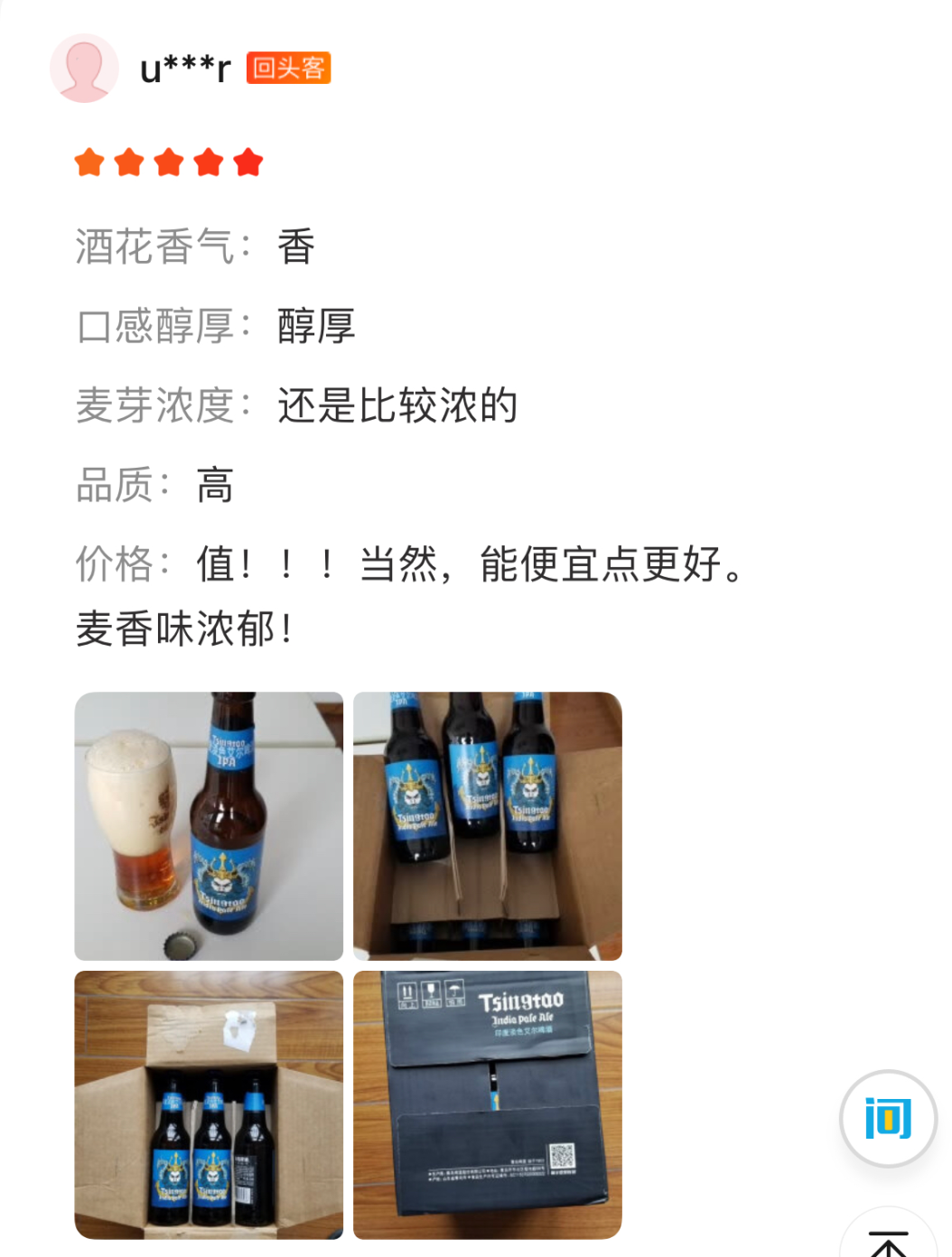Viewport: 952px width, 1257px height.
Task: Open review photo of beer glass and bottle
Action: 209,826
